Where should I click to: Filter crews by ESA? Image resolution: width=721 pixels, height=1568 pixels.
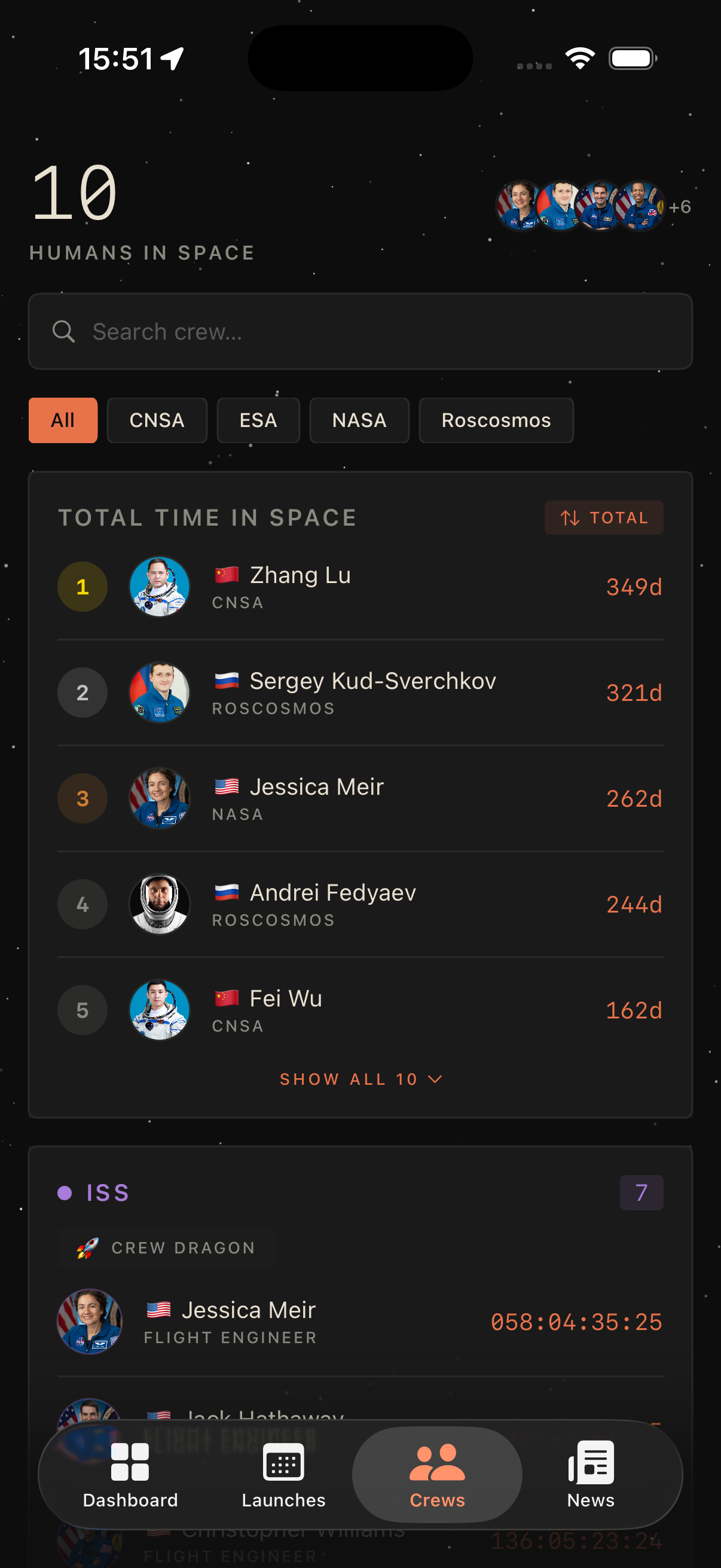[x=258, y=420]
